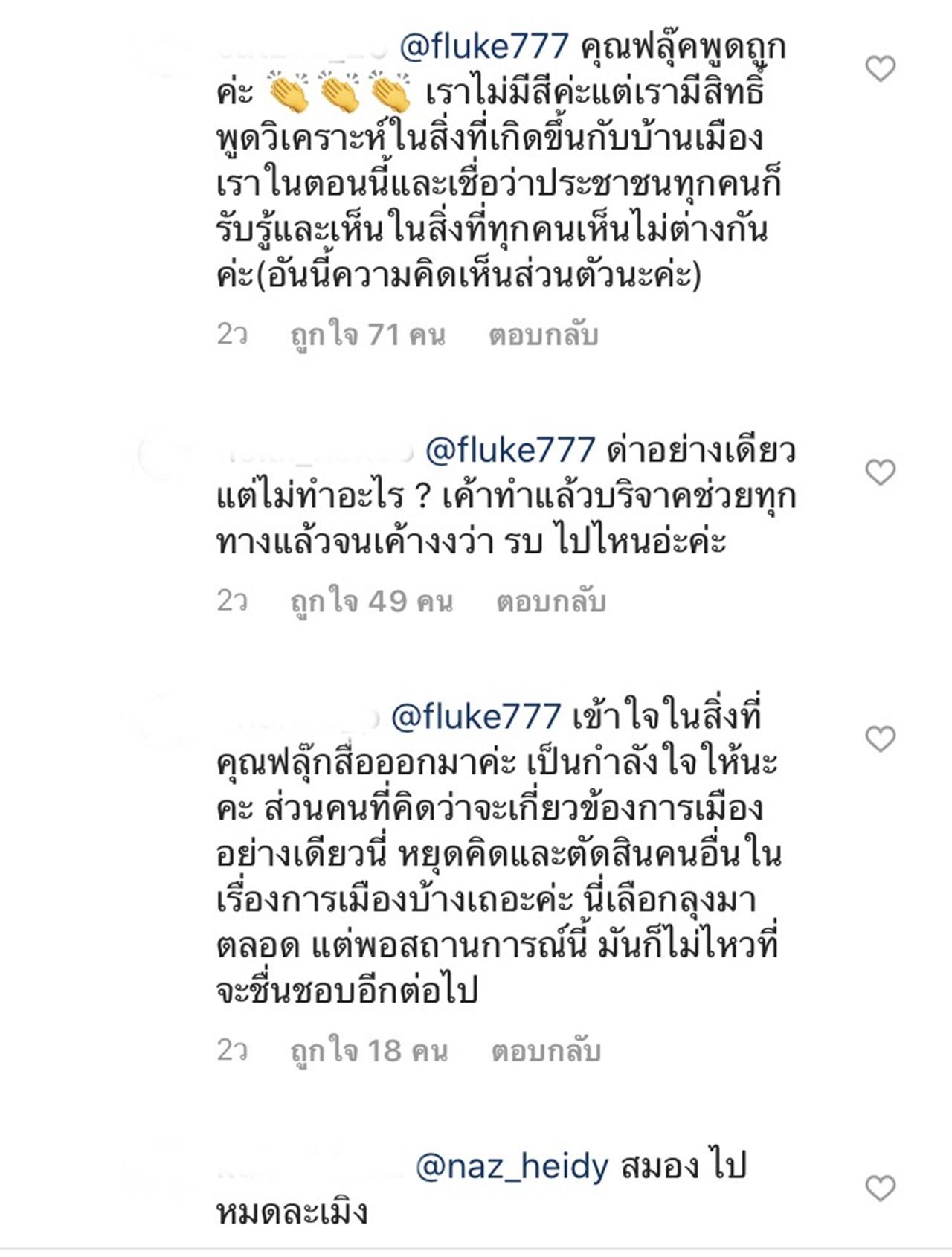The width and height of the screenshot is (952, 1257).
Task: Reply to the comment with 18 likes
Action: [545, 1051]
